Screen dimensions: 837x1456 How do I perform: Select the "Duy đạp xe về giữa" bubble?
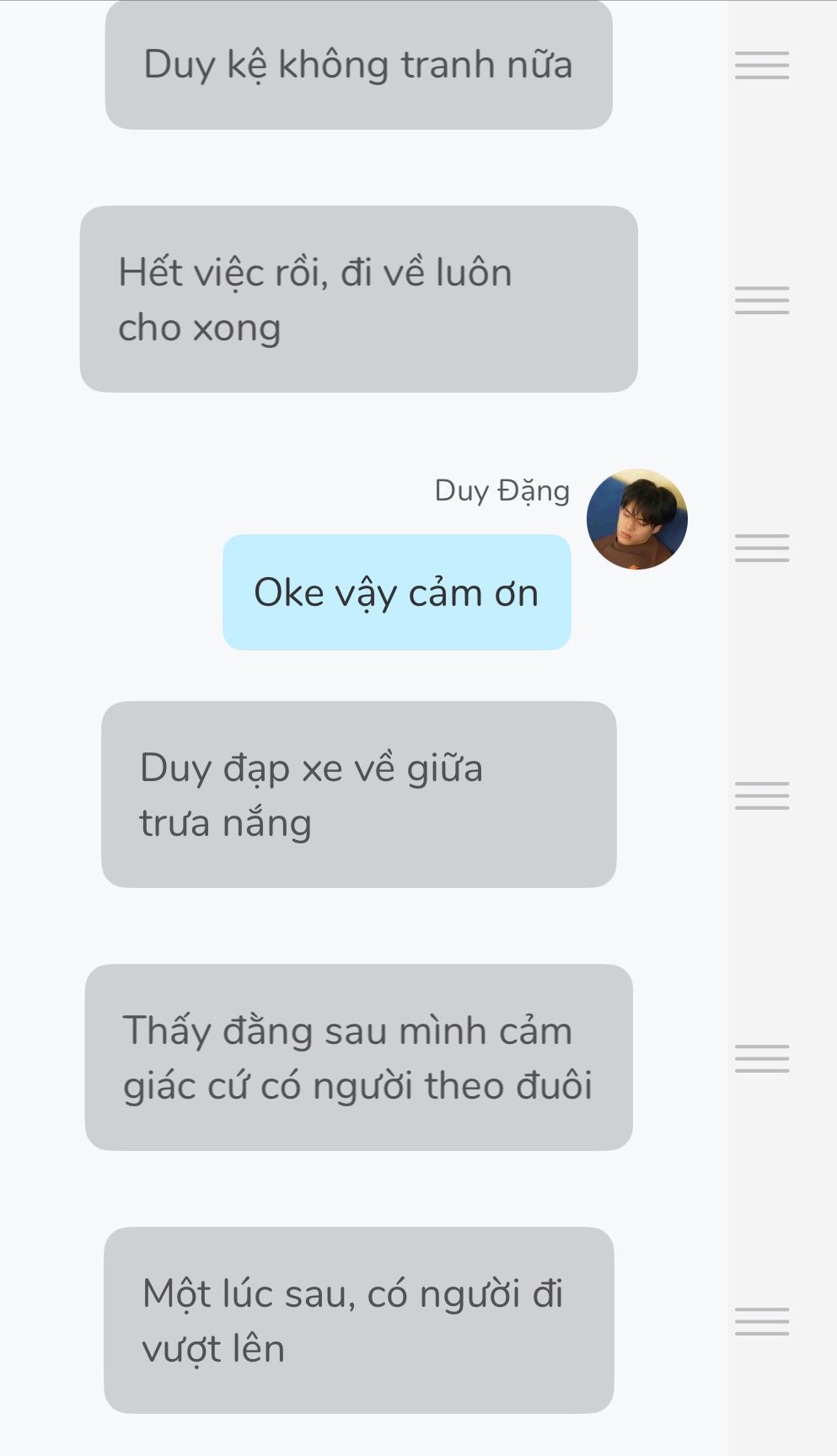point(358,795)
